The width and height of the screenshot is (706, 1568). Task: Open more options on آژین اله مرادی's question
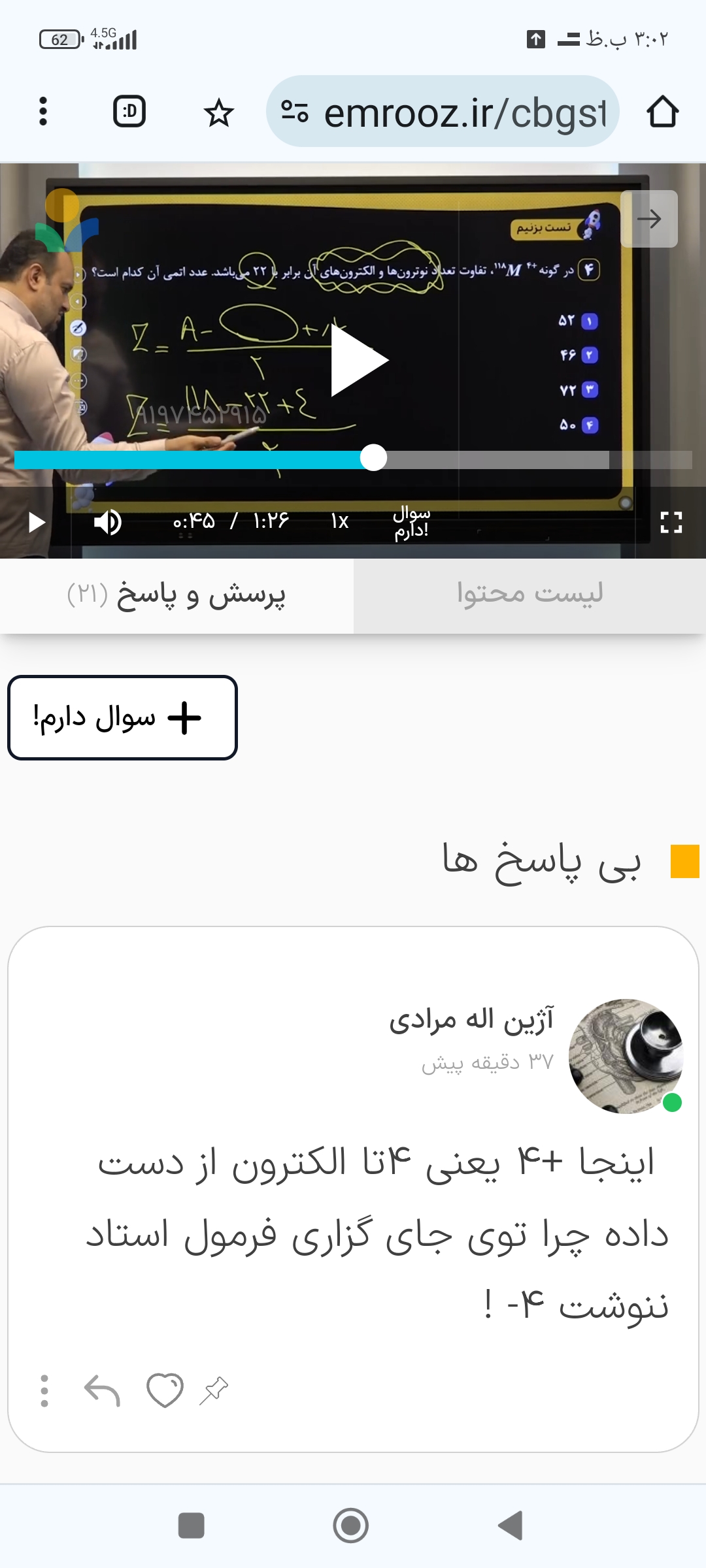click(x=44, y=1390)
